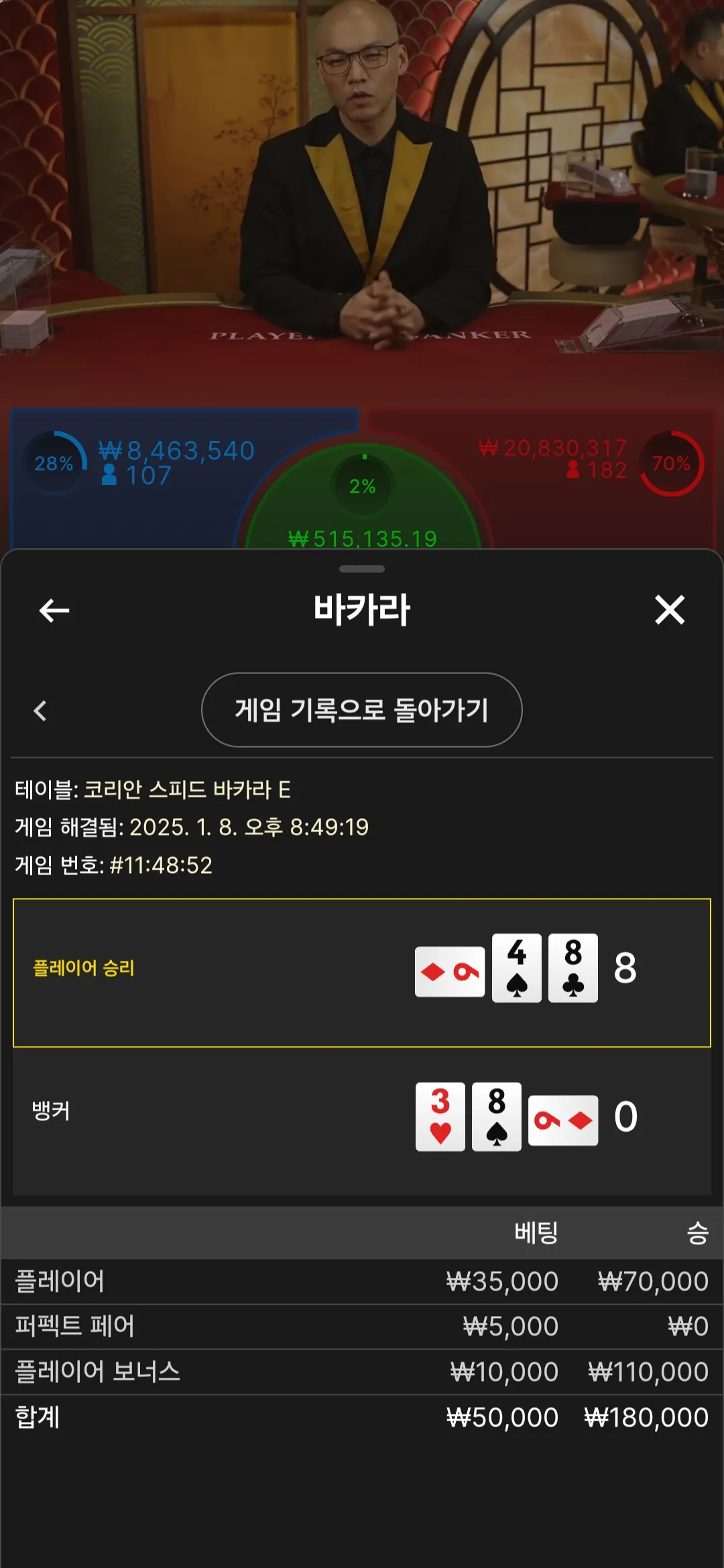Viewport: 724px width, 1568px height.
Task: Go back with the arrow beside 바카라
Action: coord(54,610)
